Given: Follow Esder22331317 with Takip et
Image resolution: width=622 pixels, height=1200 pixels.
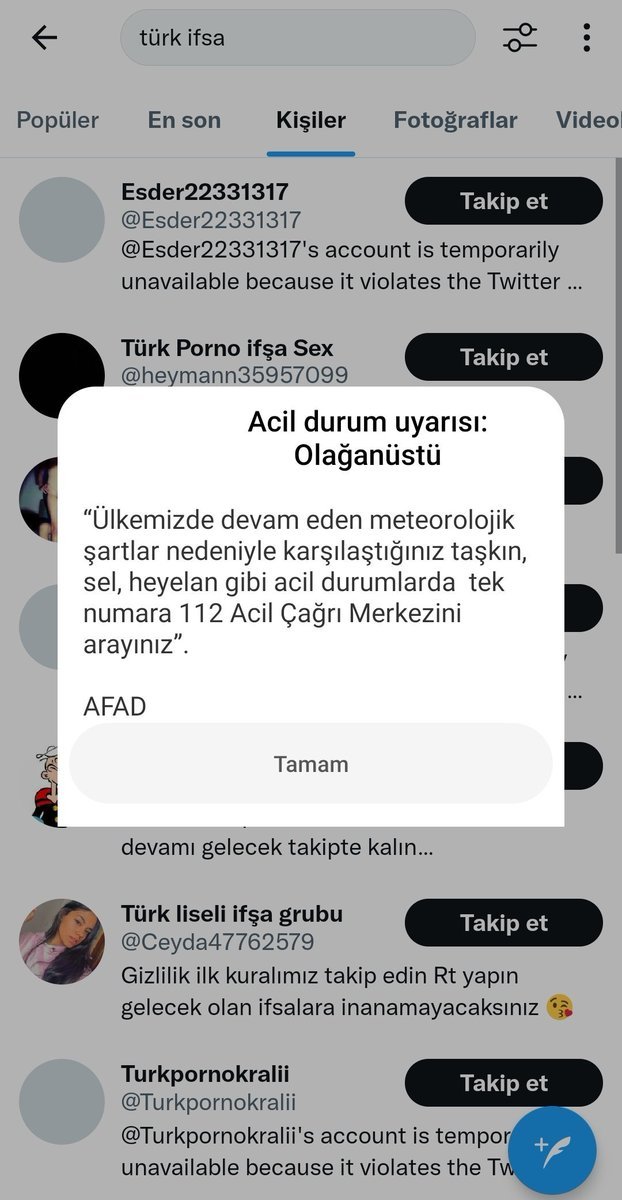Looking at the screenshot, I should point(503,201).
